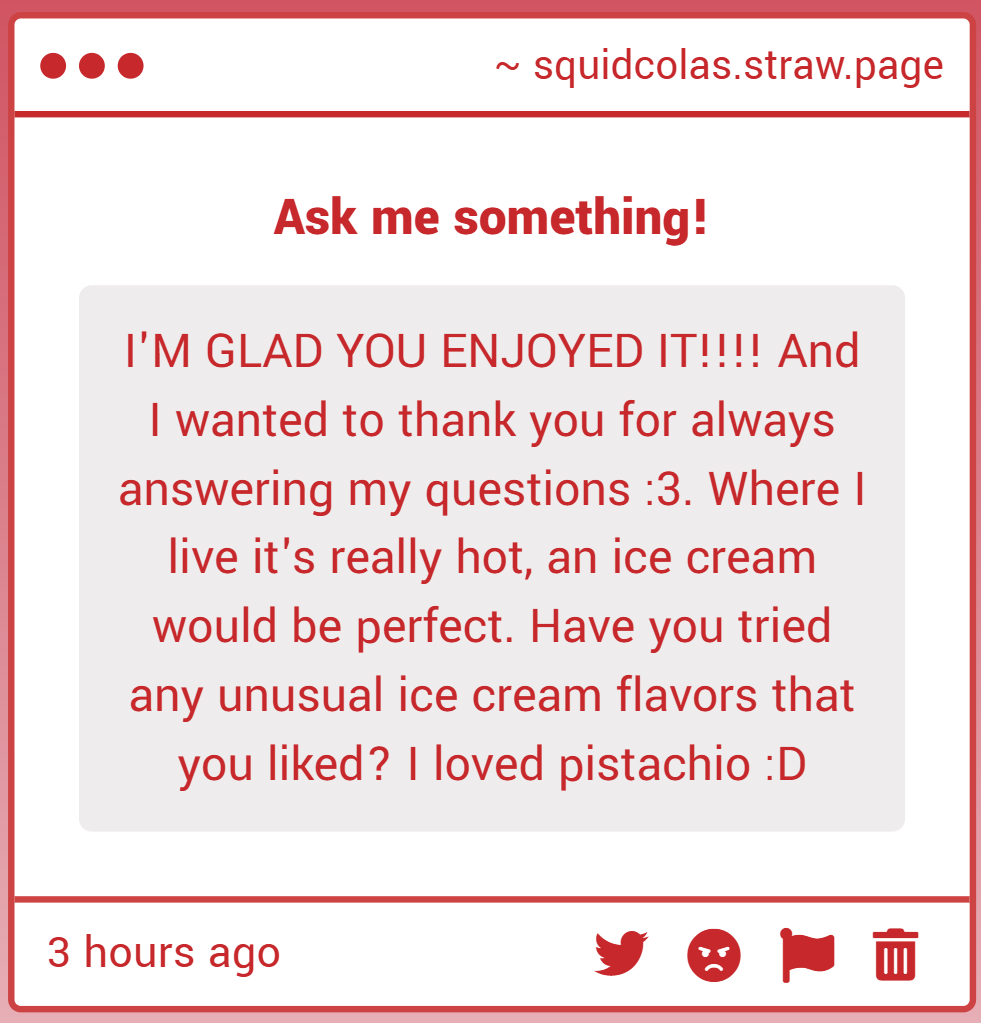Block the sender with the angry face icon
This screenshot has width=981, height=1023.
pos(714,955)
